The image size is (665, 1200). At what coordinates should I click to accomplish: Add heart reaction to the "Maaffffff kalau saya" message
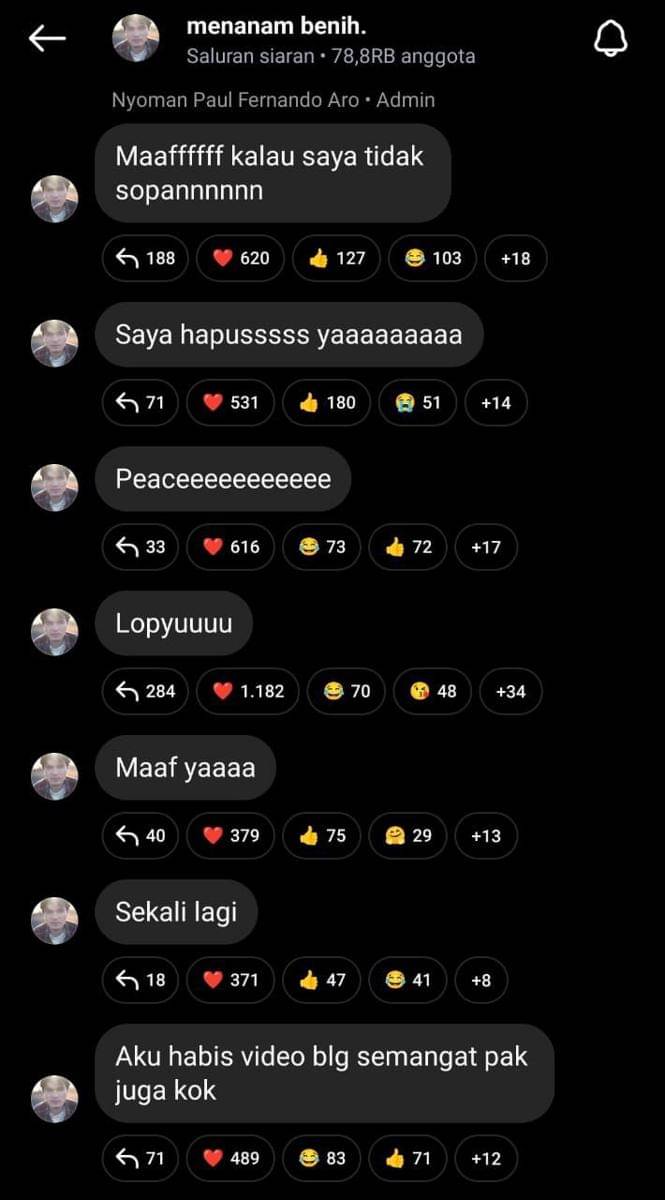(240, 258)
